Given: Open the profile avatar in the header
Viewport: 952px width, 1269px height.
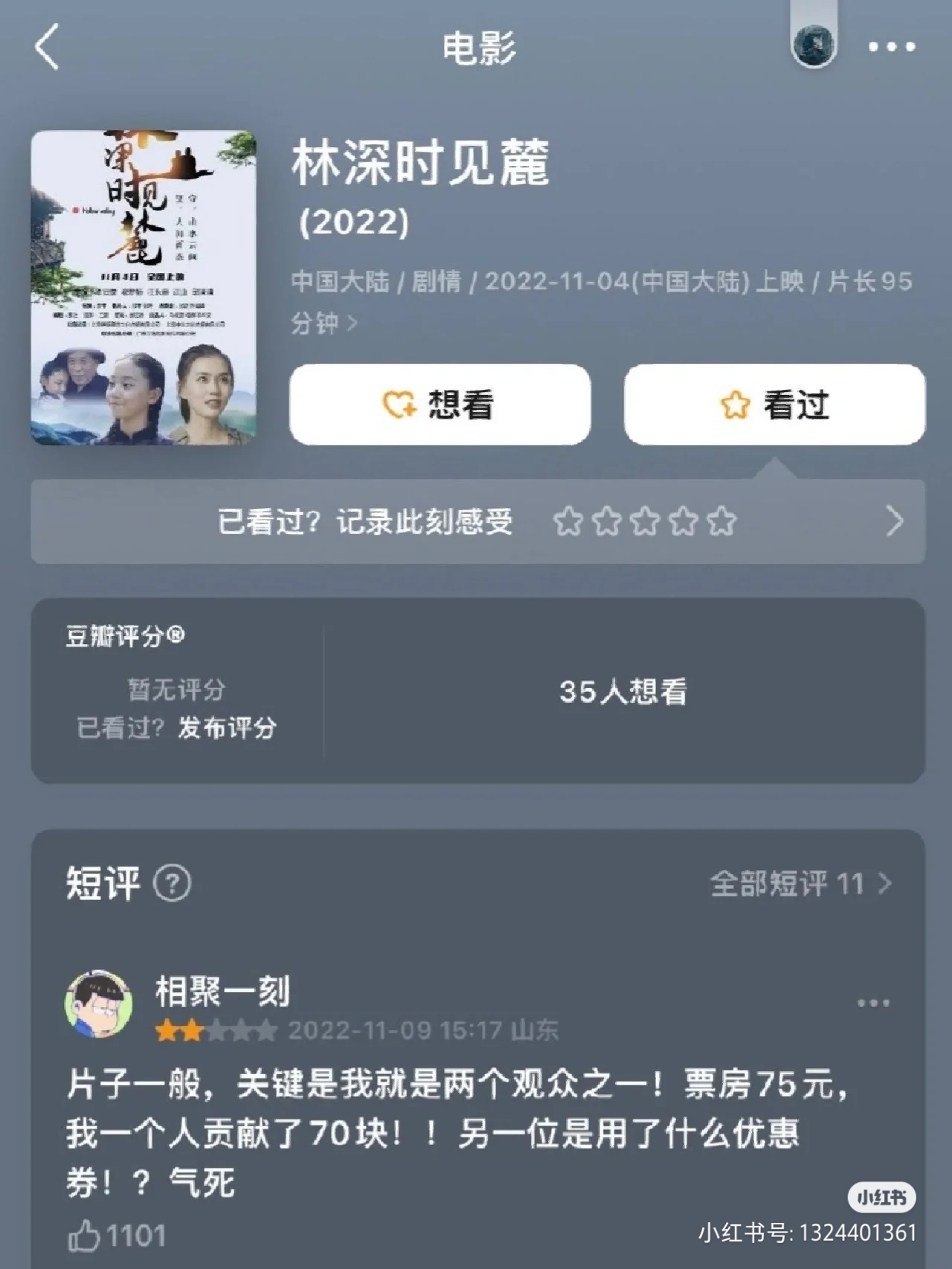Looking at the screenshot, I should point(814,45).
